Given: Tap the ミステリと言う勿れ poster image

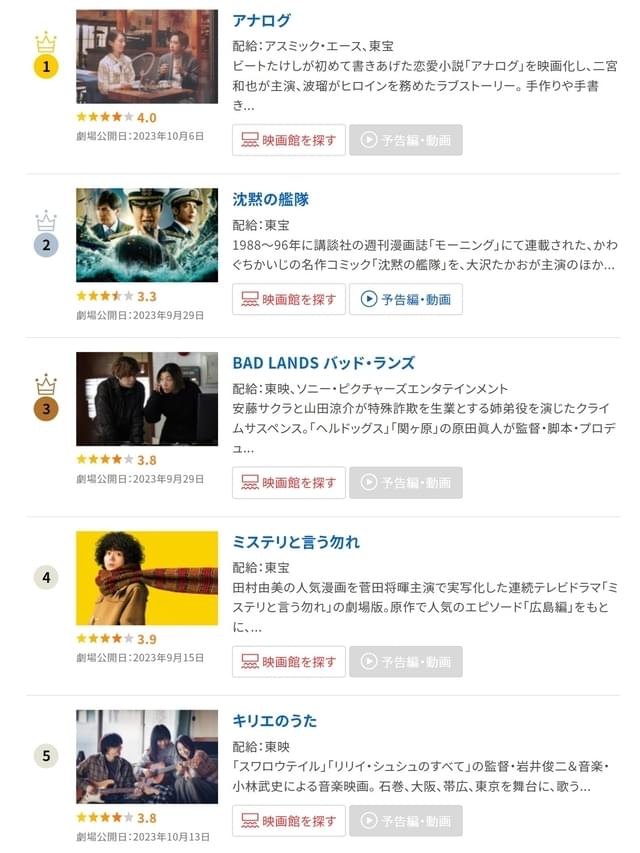Looking at the screenshot, I should (x=147, y=578).
